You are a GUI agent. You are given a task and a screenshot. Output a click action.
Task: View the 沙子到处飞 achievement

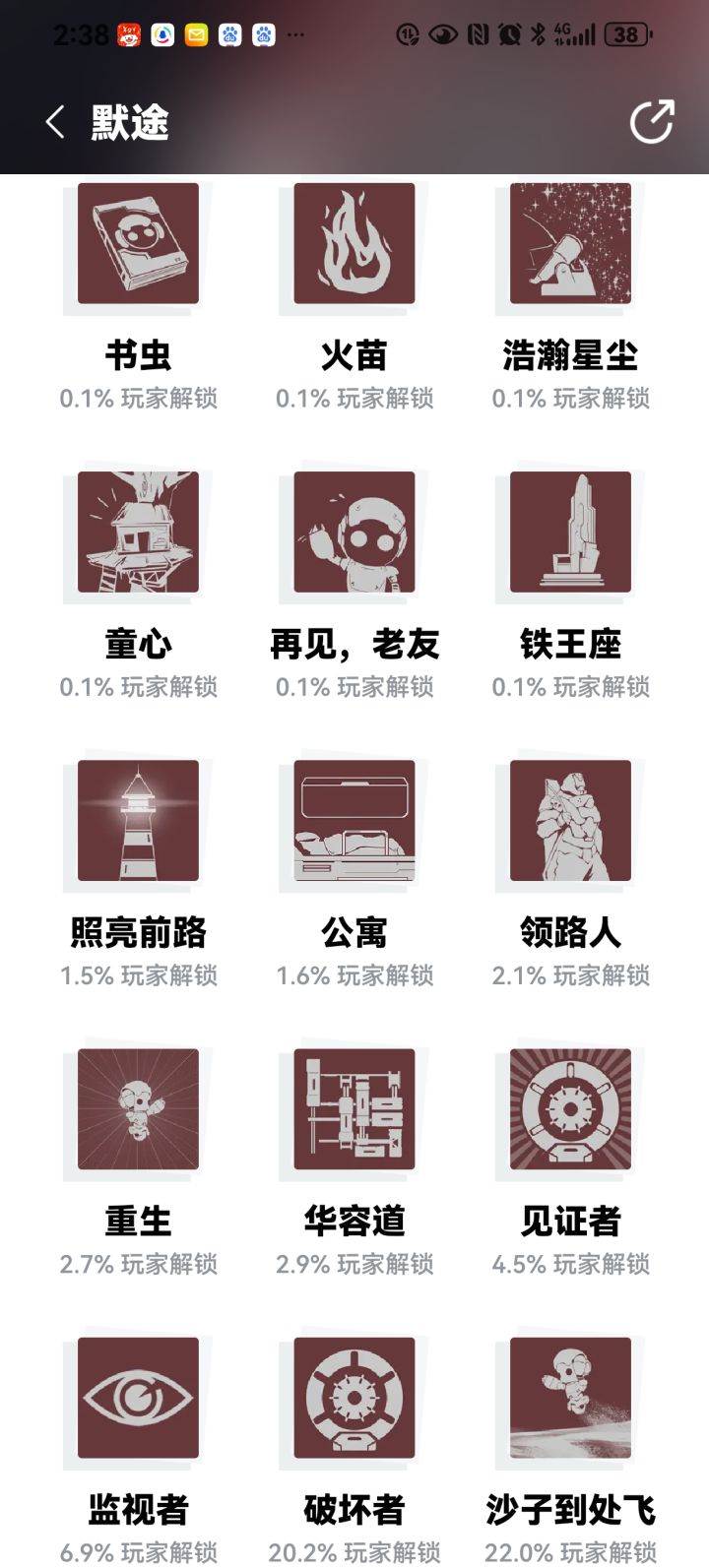[x=570, y=1398]
